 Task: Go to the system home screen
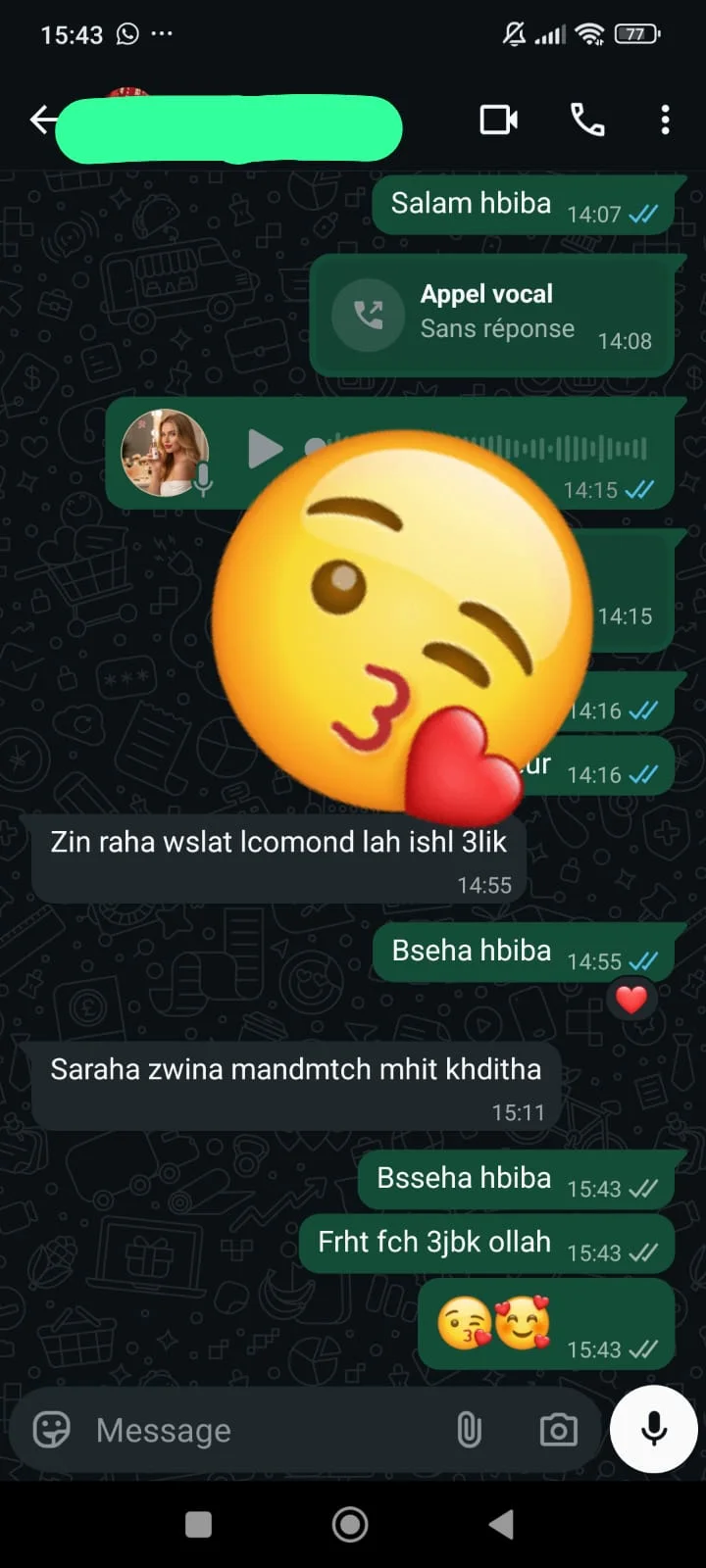(350, 1524)
